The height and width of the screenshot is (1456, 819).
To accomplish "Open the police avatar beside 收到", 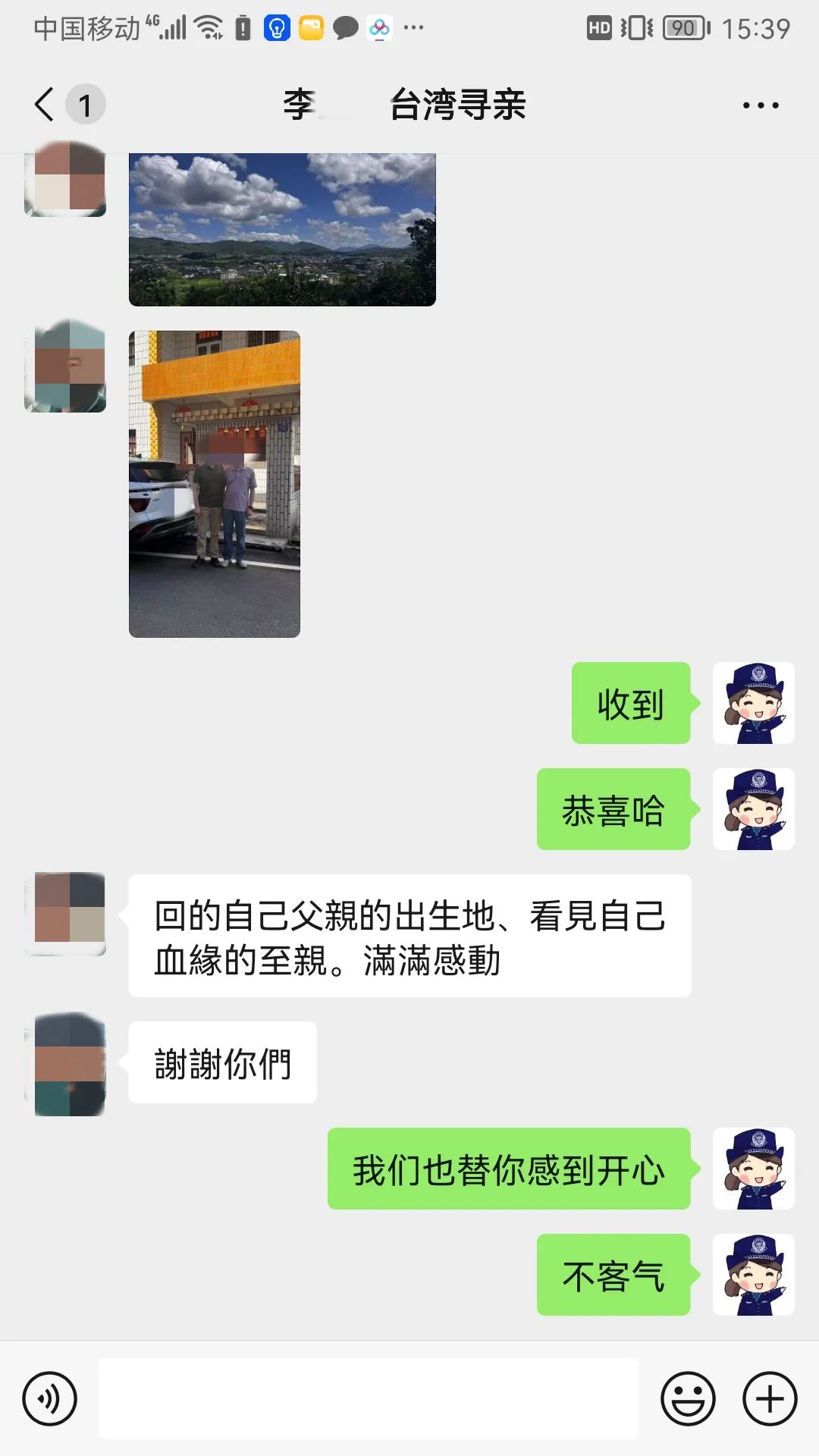I will 753,703.
